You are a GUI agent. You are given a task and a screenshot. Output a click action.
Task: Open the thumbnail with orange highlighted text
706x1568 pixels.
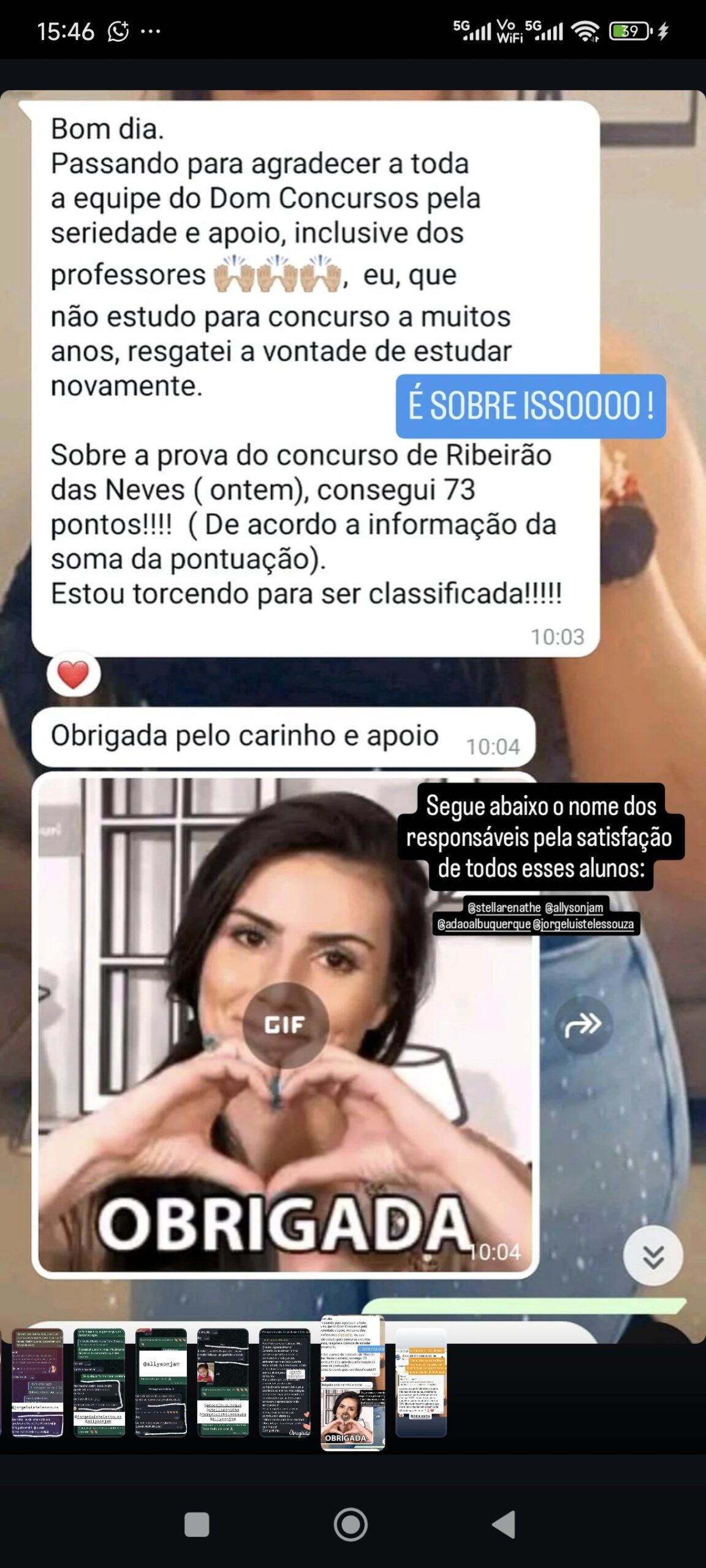point(421,1382)
